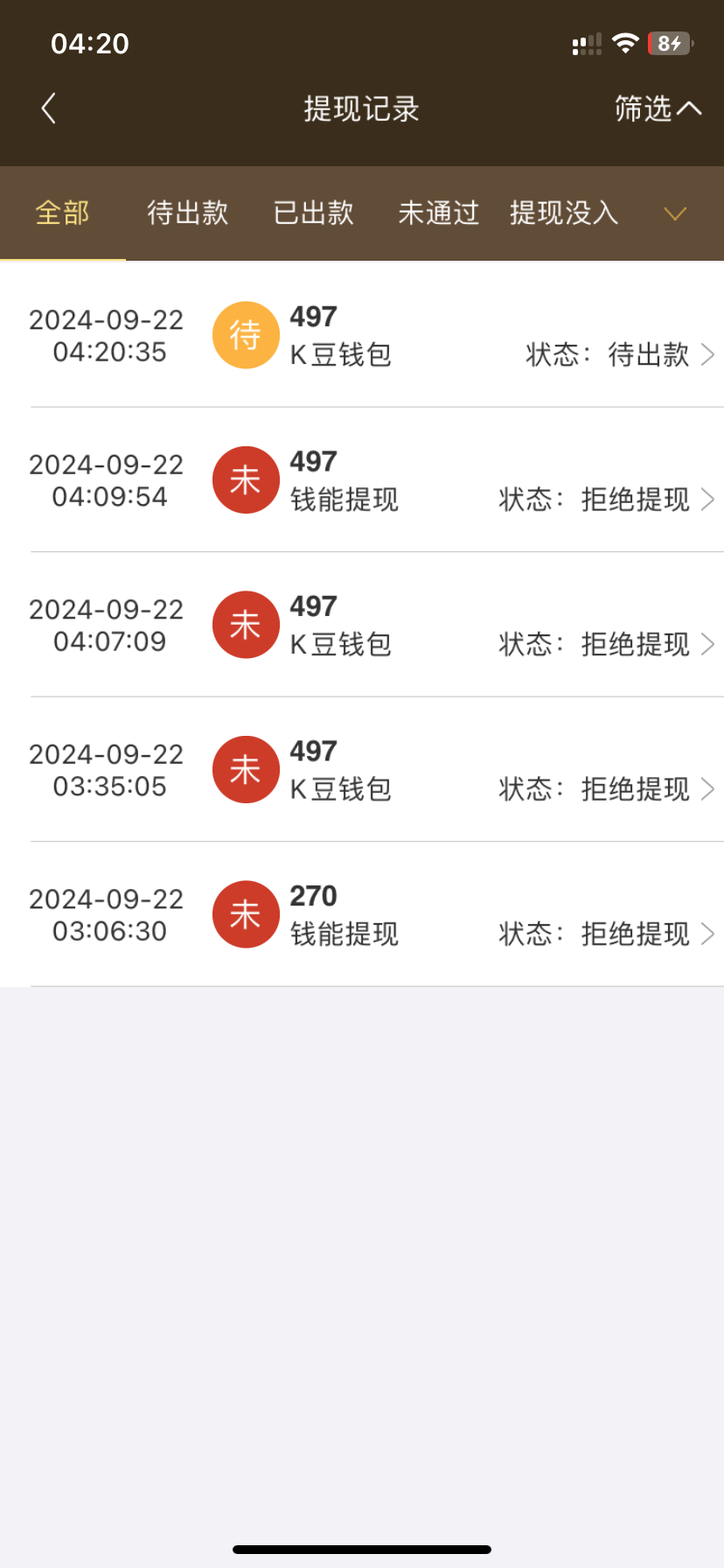Viewport: 724px width, 1568px height.
Task: Select the 已出款 tab
Action: [313, 213]
